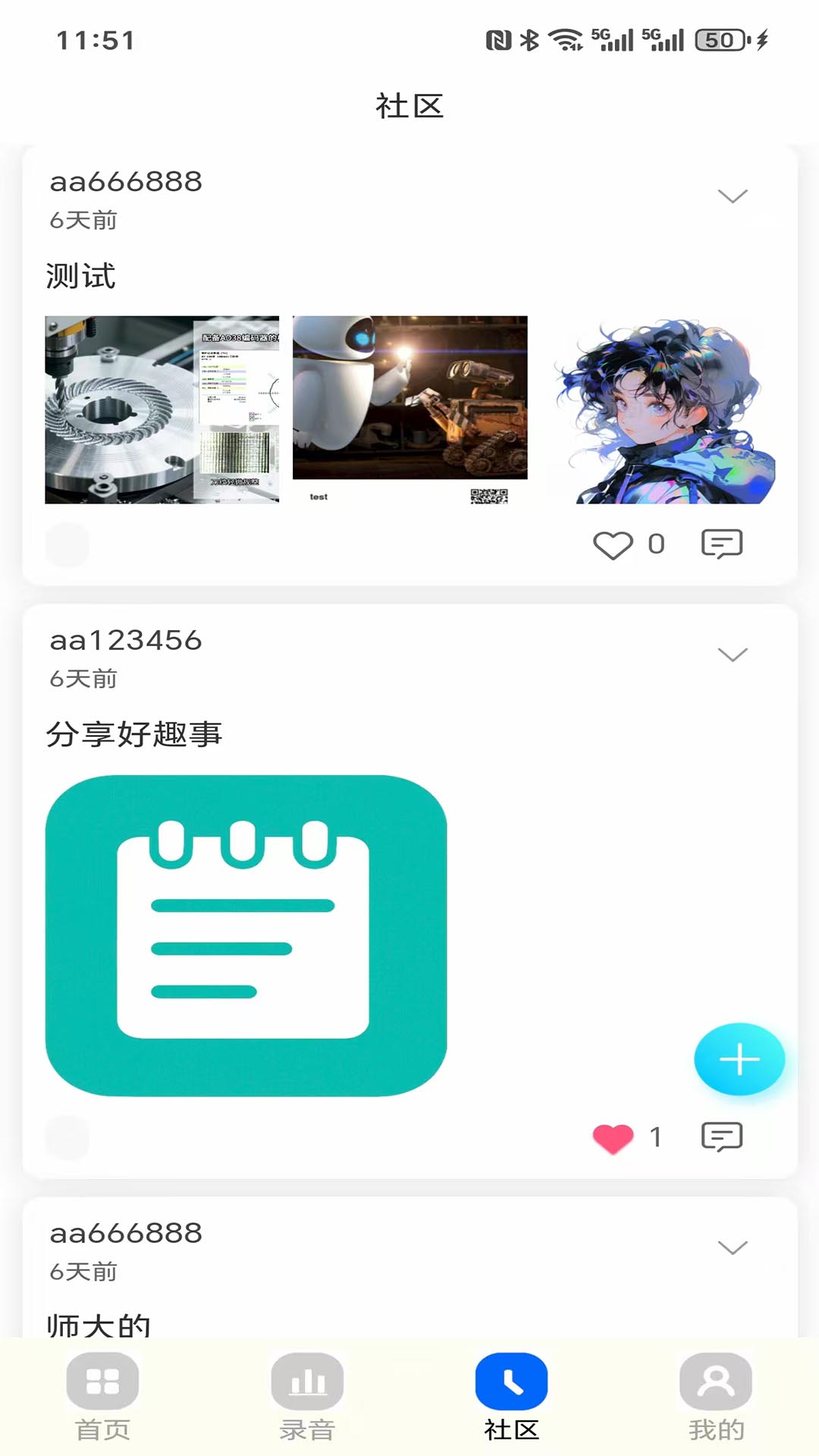This screenshot has width=819, height=1456.
Task: Unlike the 分享好趣事 post heart
Action: (x=613, y=1137)
